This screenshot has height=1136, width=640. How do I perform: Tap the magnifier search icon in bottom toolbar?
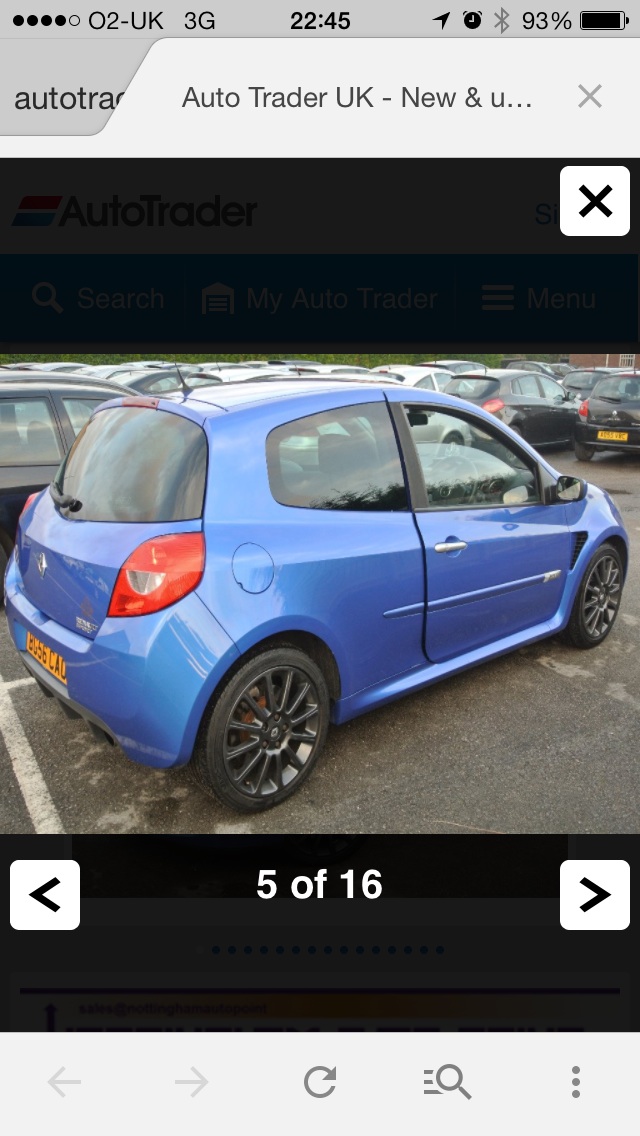[446, 1081]
